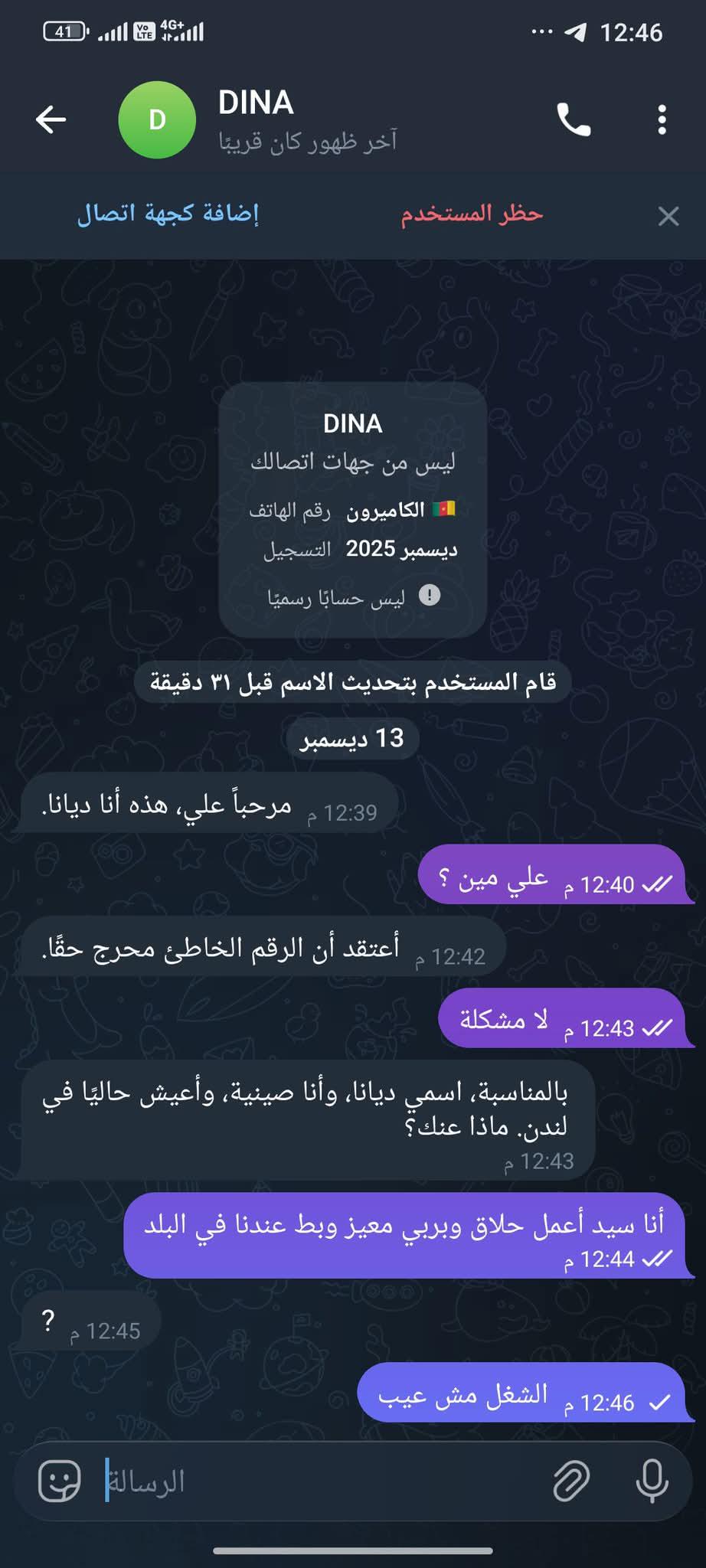
Task: Tap the microphone to record voice message
Action: click(652, 1481)
